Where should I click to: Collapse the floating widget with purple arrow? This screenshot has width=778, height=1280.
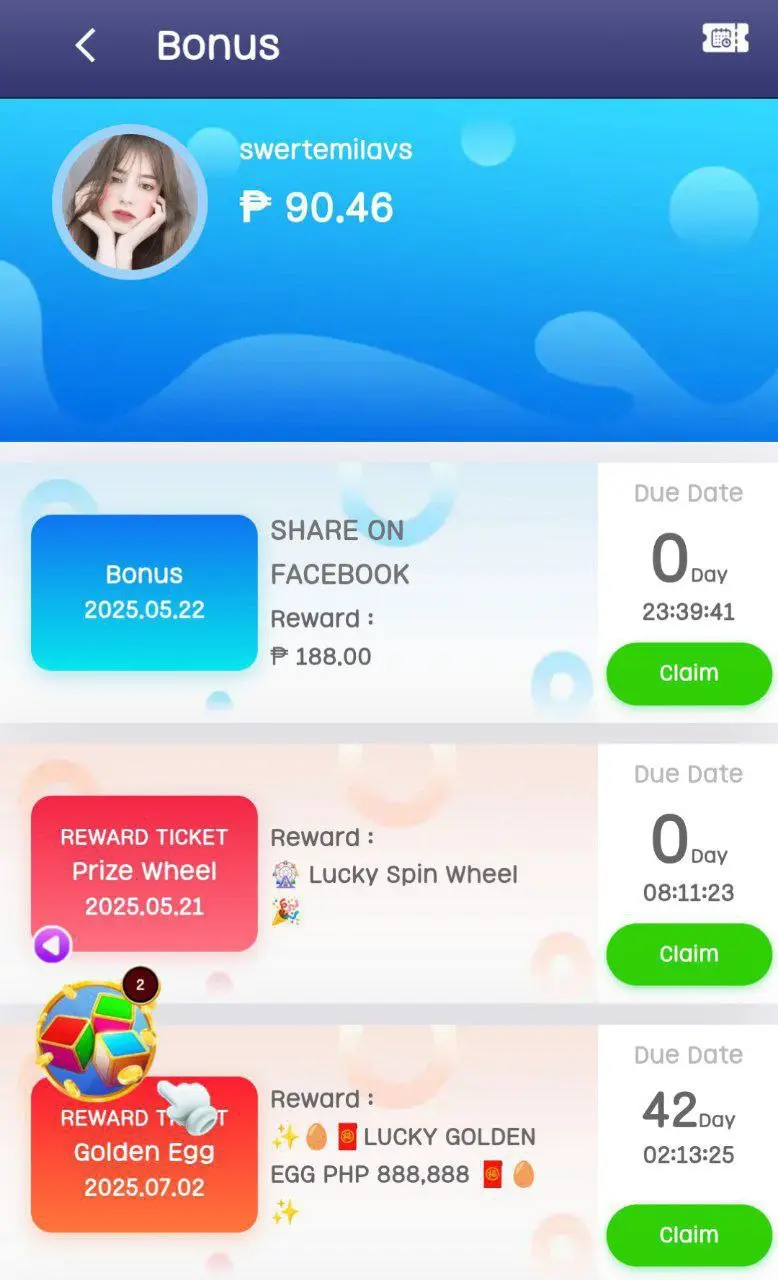point(52,944)
